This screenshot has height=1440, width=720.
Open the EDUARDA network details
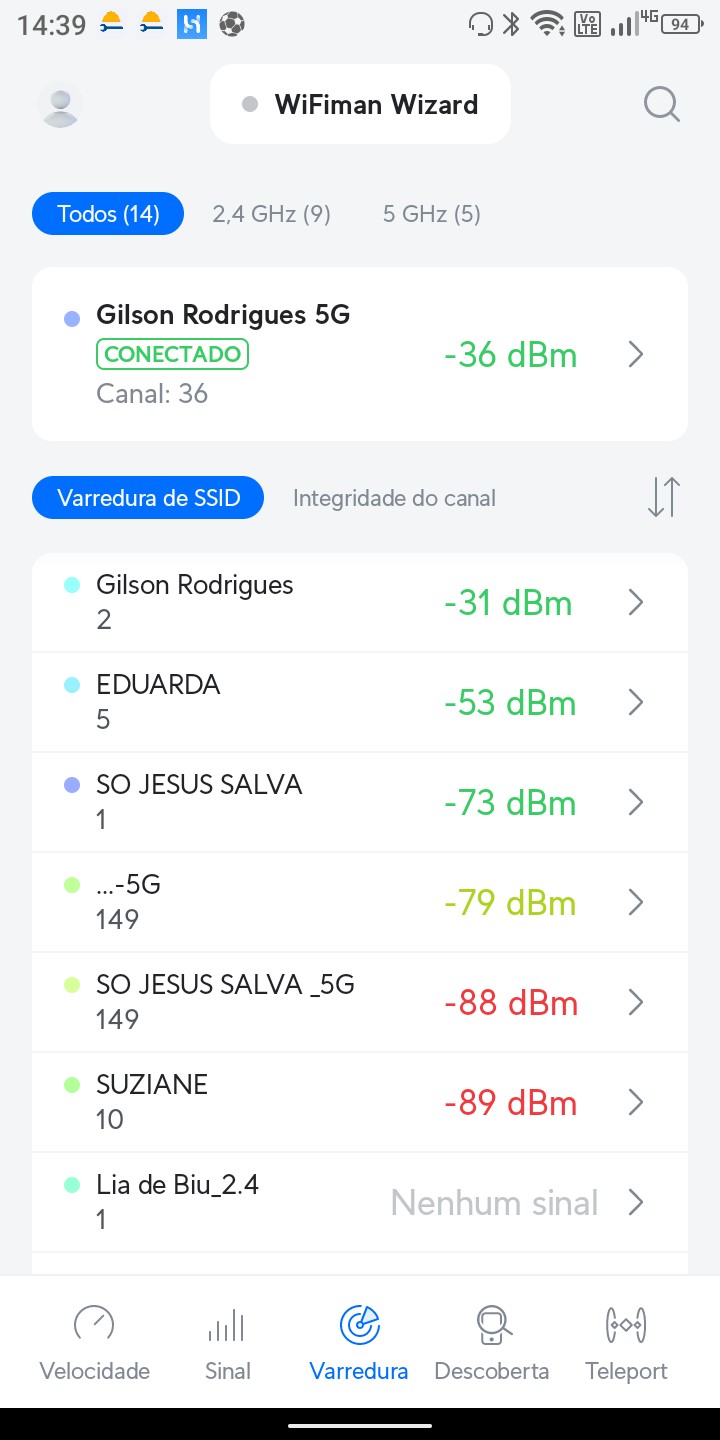(x=360, y=702)
